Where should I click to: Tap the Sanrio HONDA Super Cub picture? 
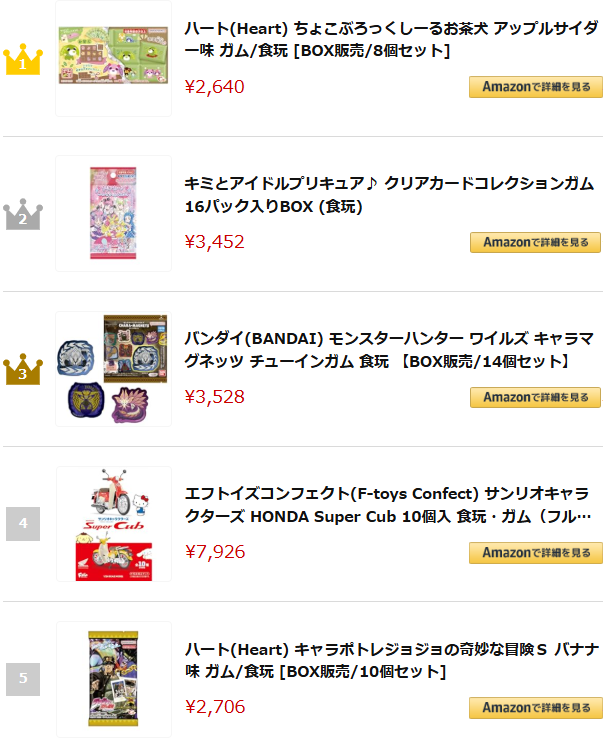pyautogui.click(x=113, y=524)
